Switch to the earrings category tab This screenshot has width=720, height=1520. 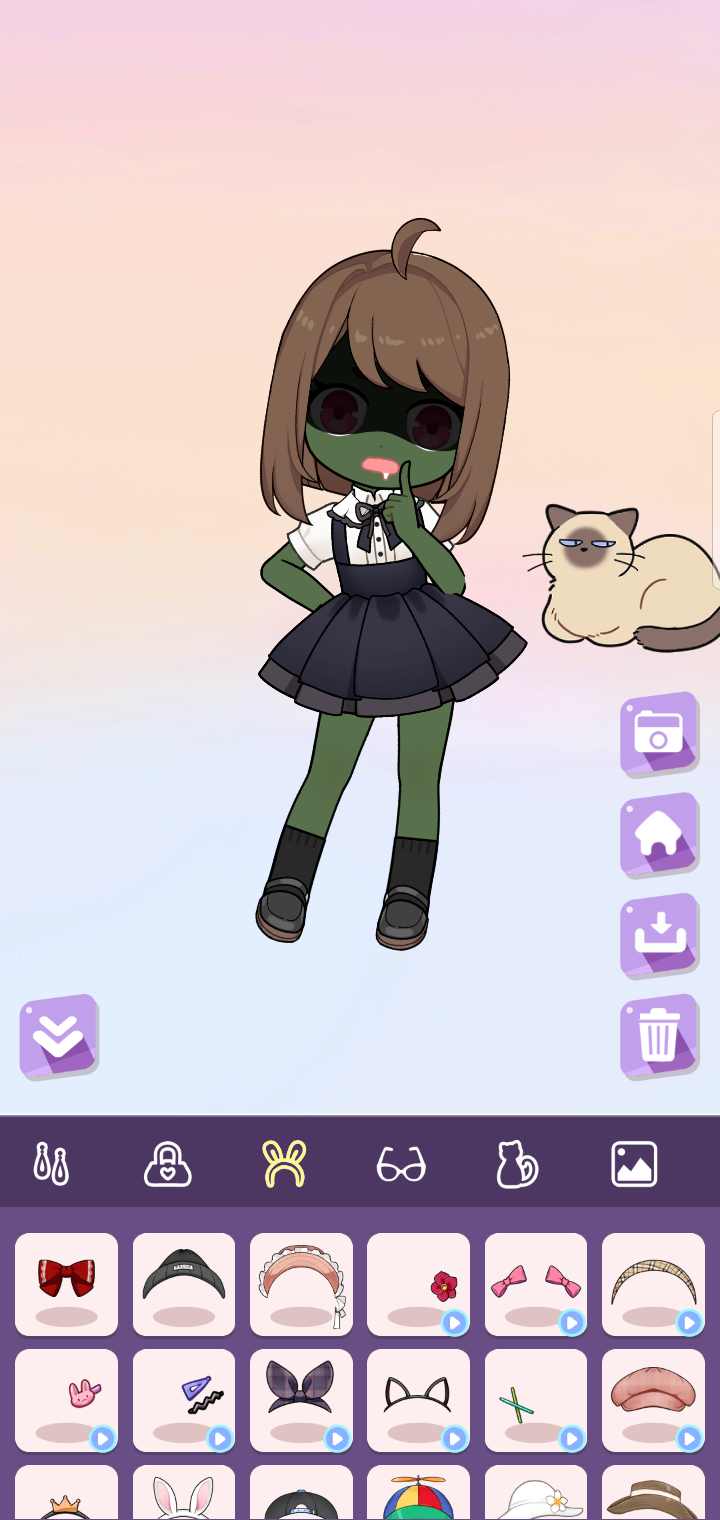(x=51, y=1164)
